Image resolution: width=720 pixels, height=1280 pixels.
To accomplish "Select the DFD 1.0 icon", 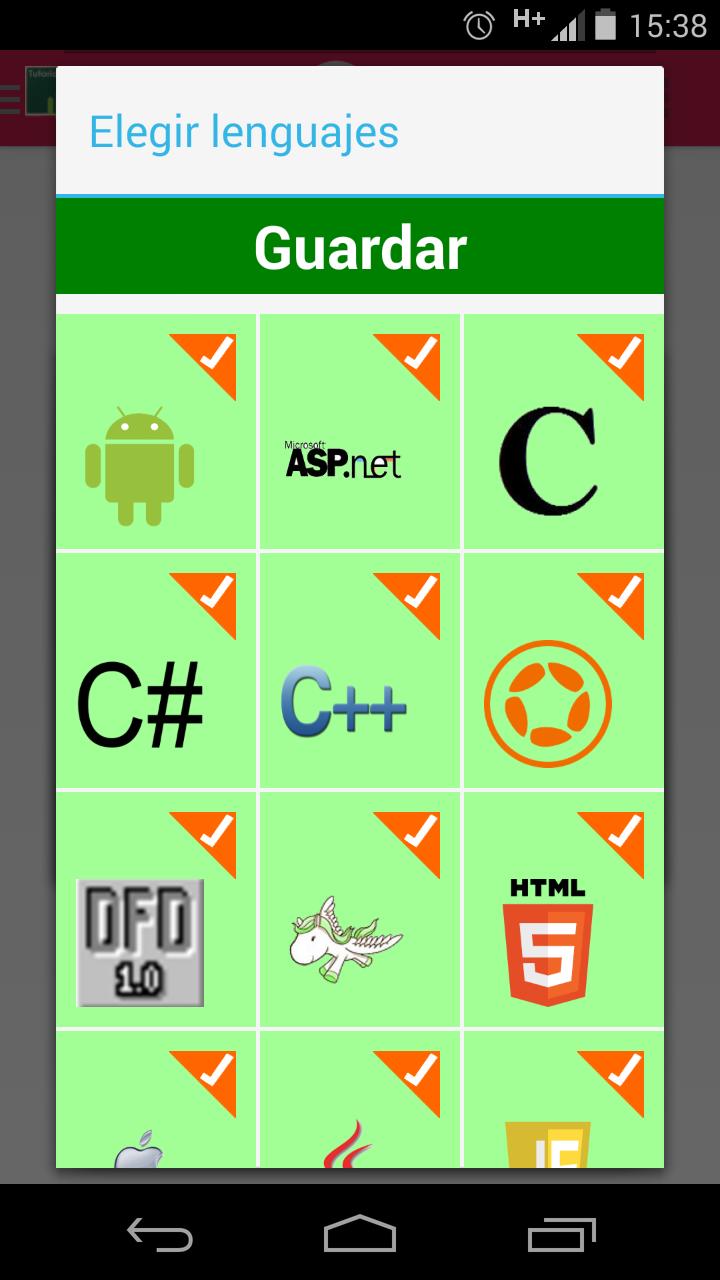I will (140, 940).
